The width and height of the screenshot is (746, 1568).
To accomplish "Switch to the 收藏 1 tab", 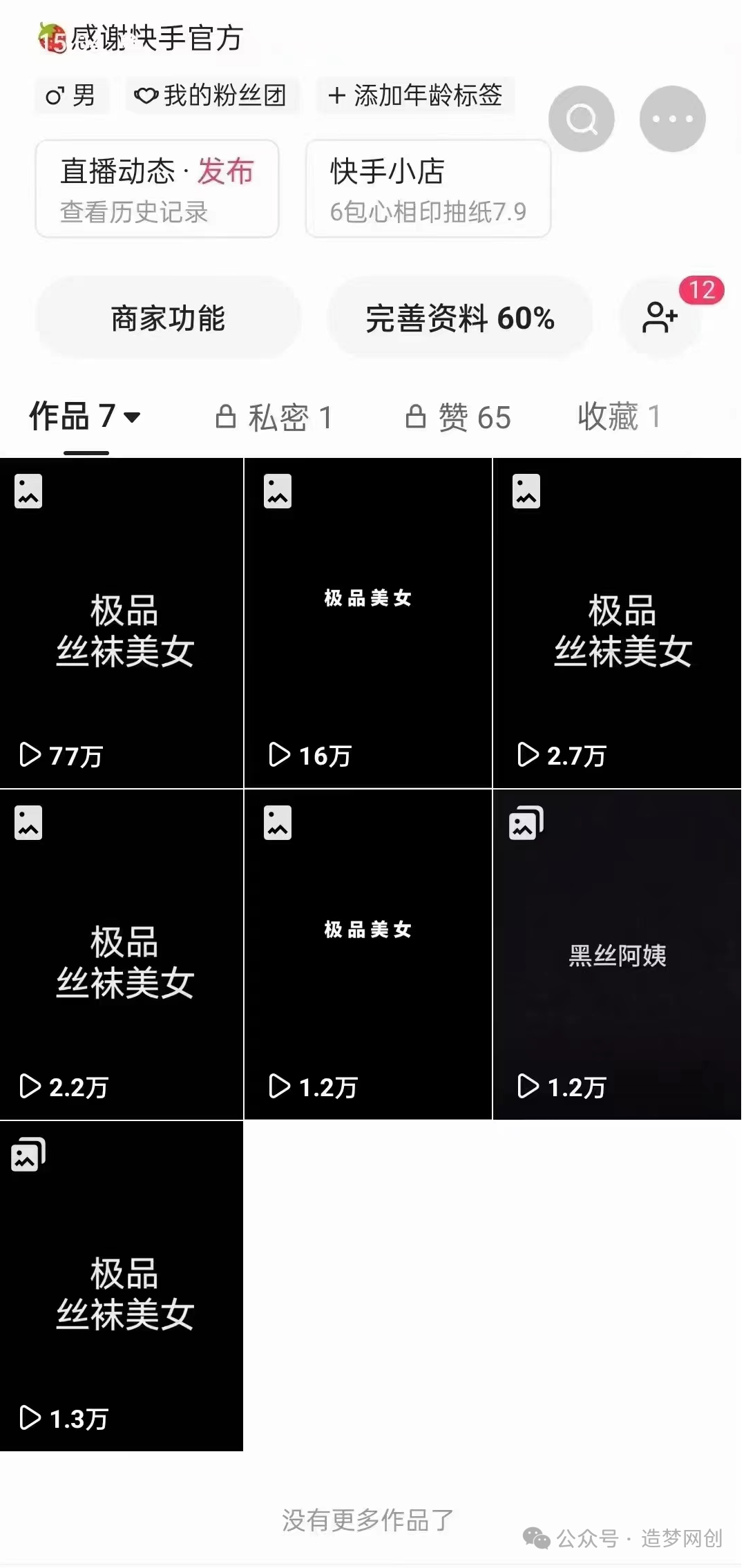I will point(618,417).
